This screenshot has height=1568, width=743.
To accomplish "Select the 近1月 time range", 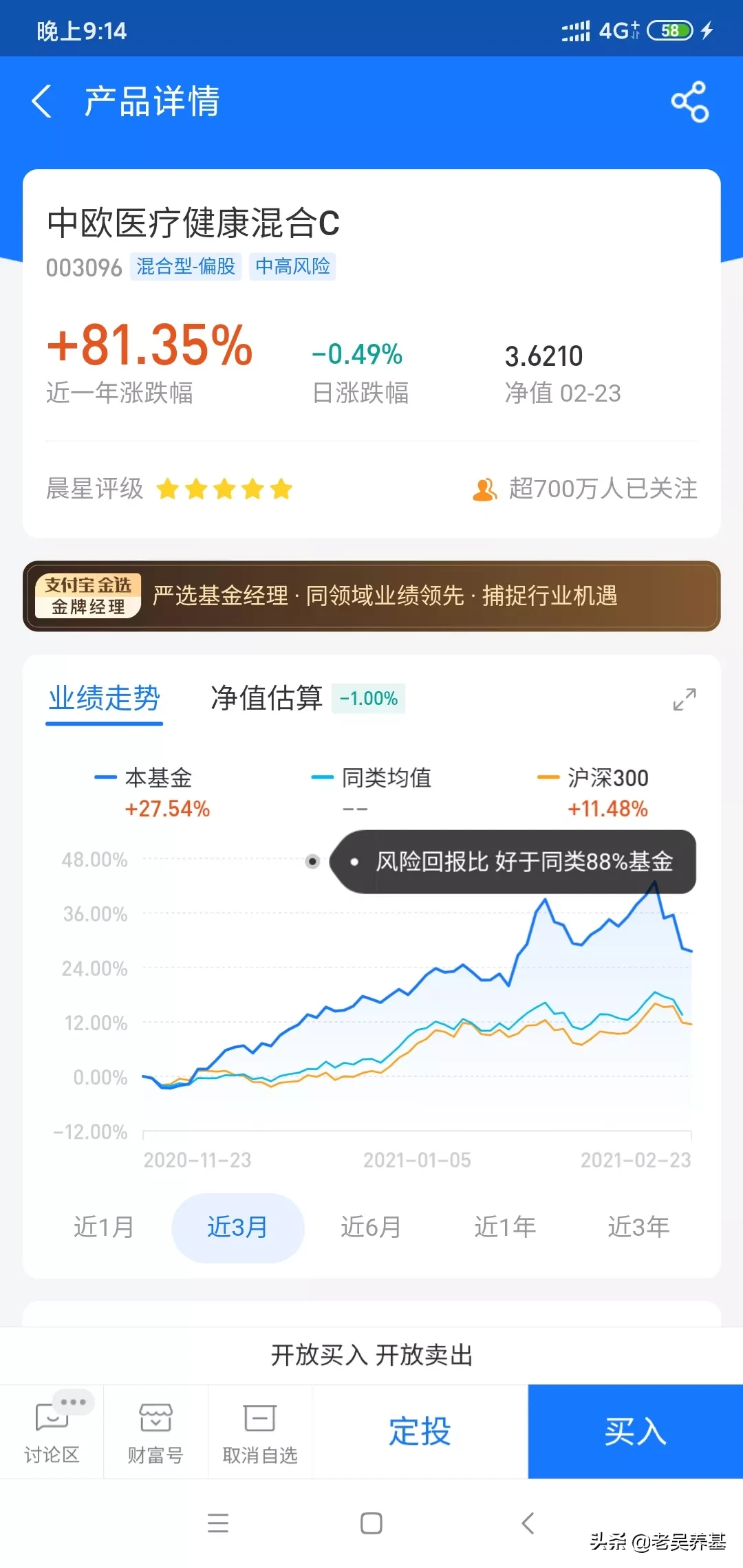I will [104, 1227].
